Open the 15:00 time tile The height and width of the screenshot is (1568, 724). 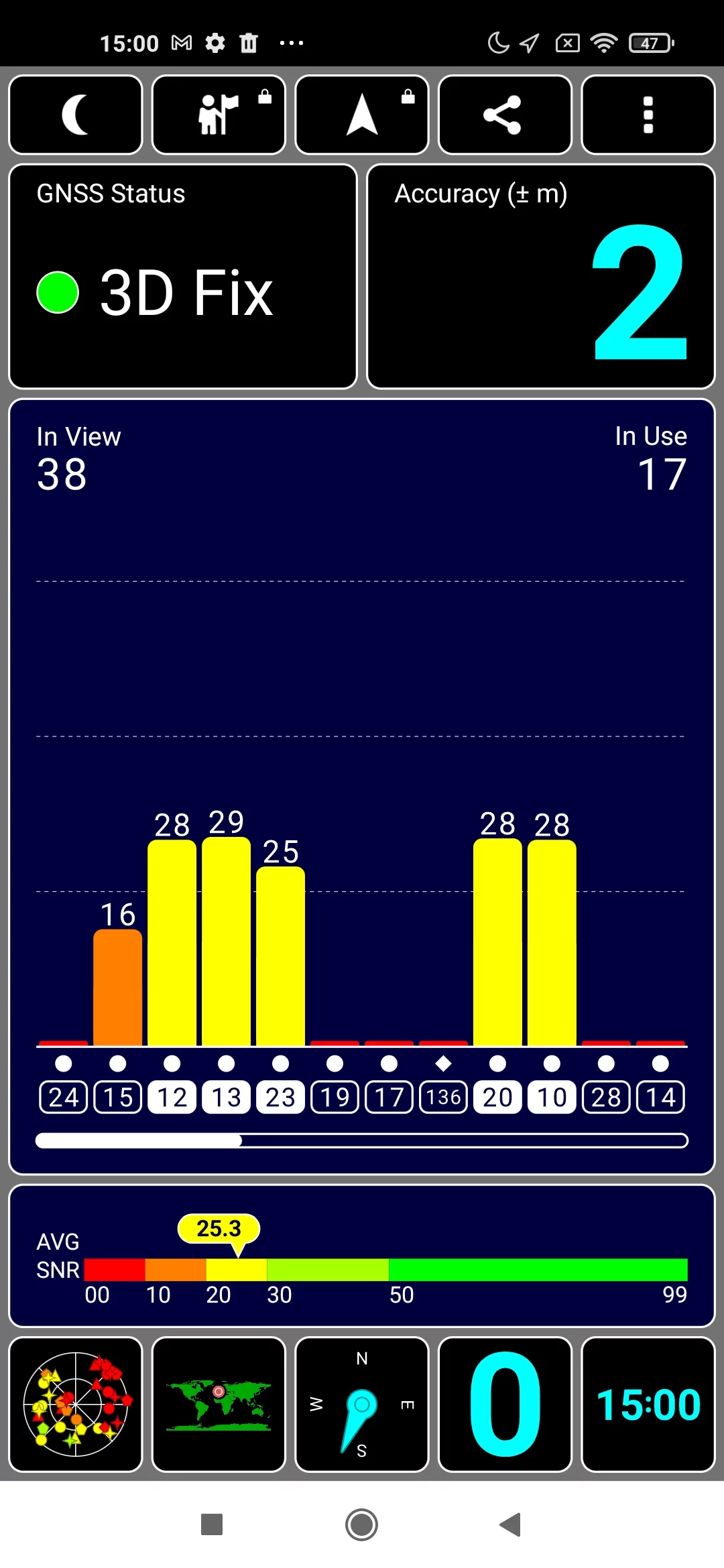click(648, 1404)
